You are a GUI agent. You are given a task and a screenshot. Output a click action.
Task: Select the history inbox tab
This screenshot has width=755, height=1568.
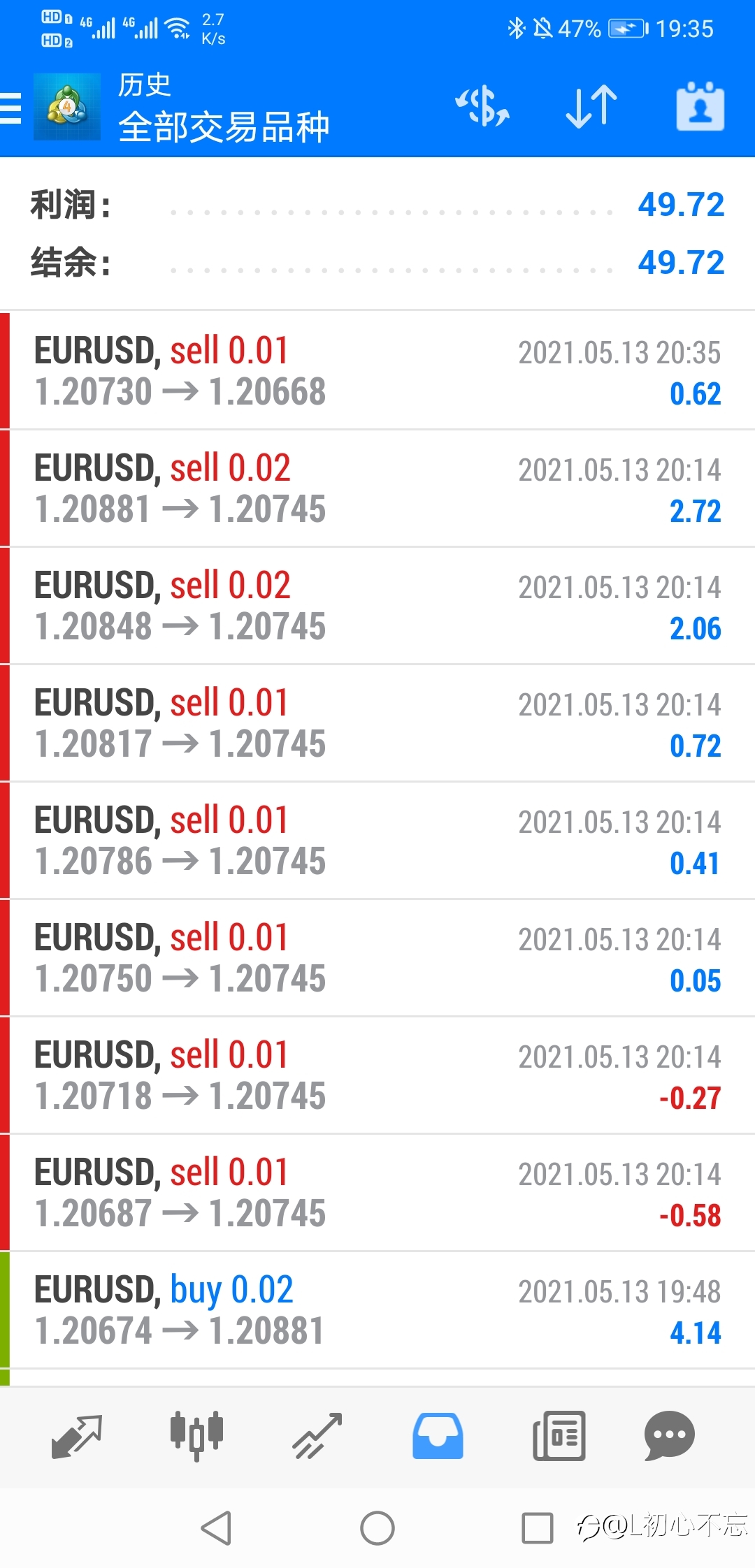438,1437
